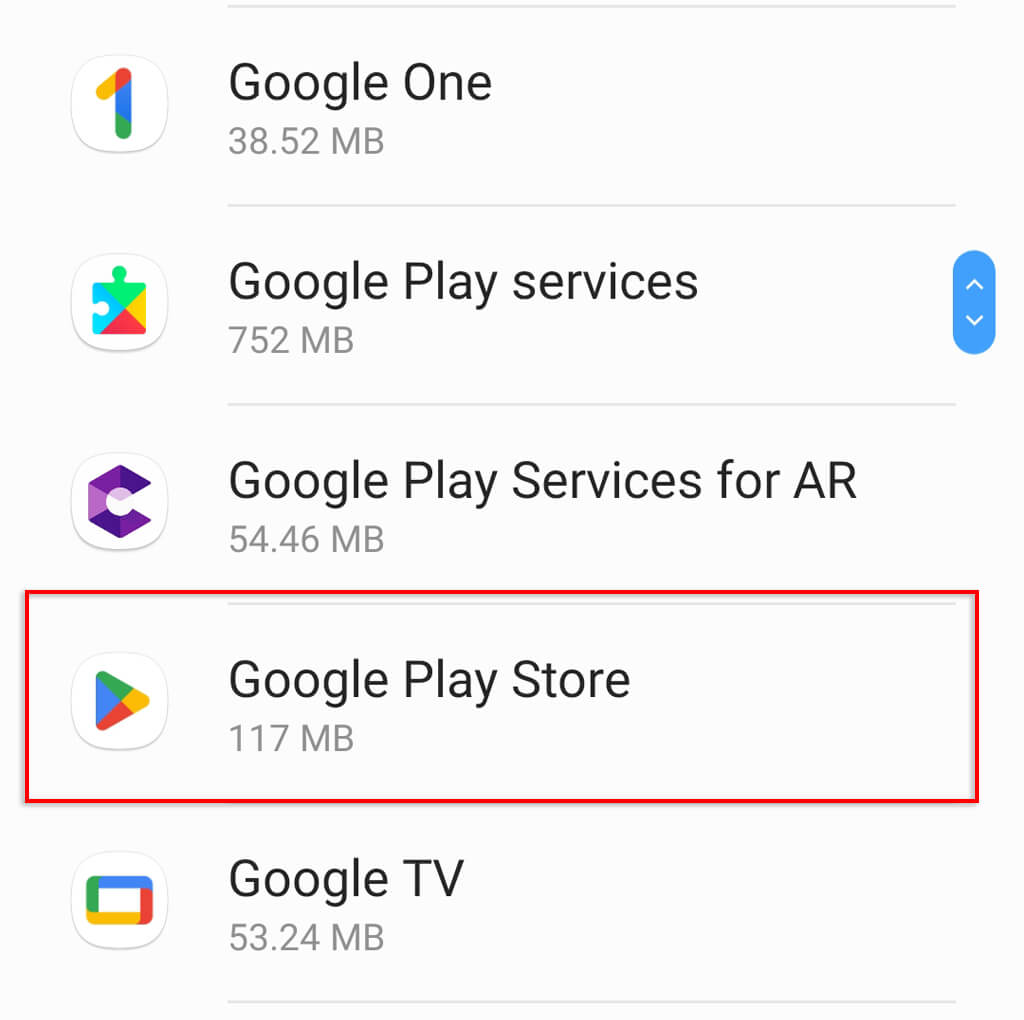Screen dimensions: 1024x1020
Task: Open Google One app info
Action: pyautogui.click(x=360, y=105)
